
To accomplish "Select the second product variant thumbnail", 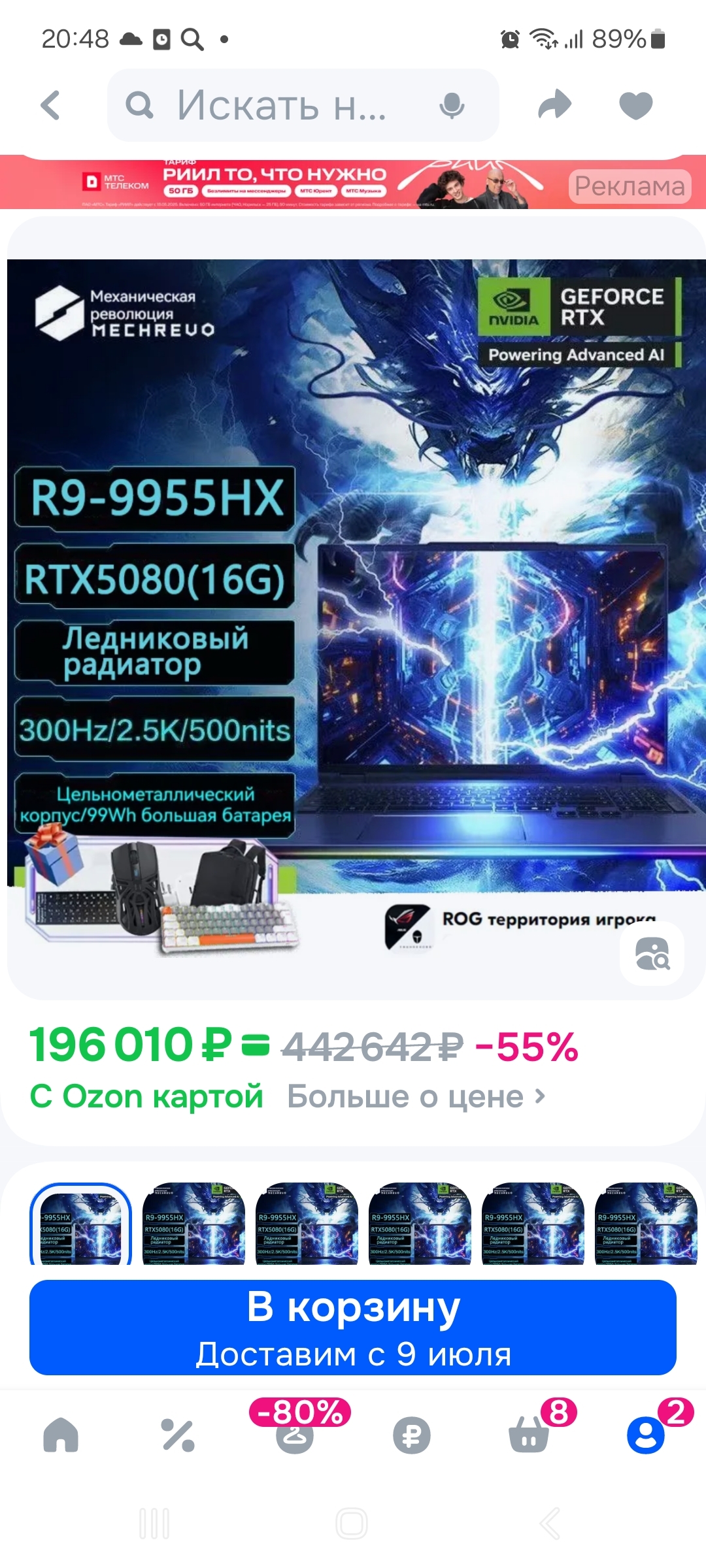I will pos(193,1223).
